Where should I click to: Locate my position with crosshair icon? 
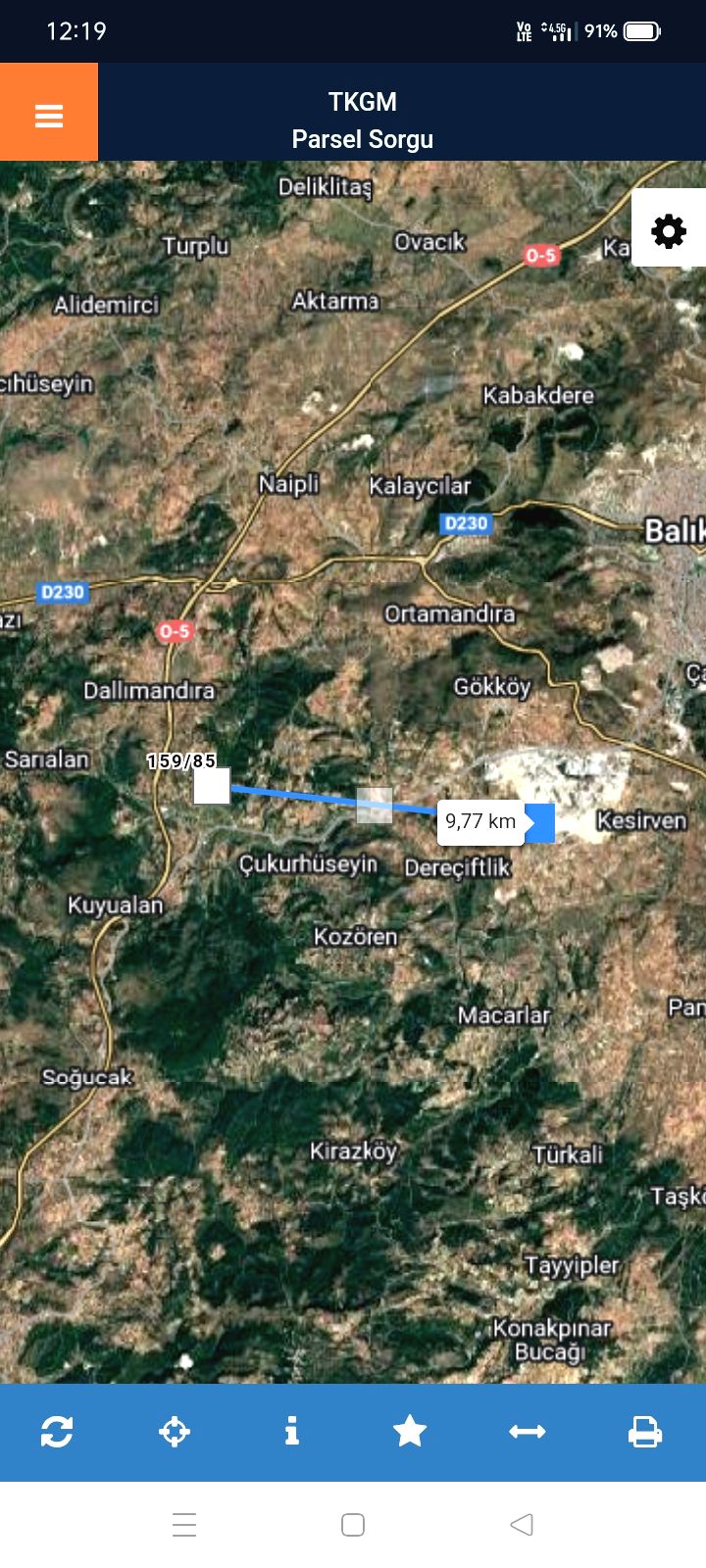pos(175,1432)
